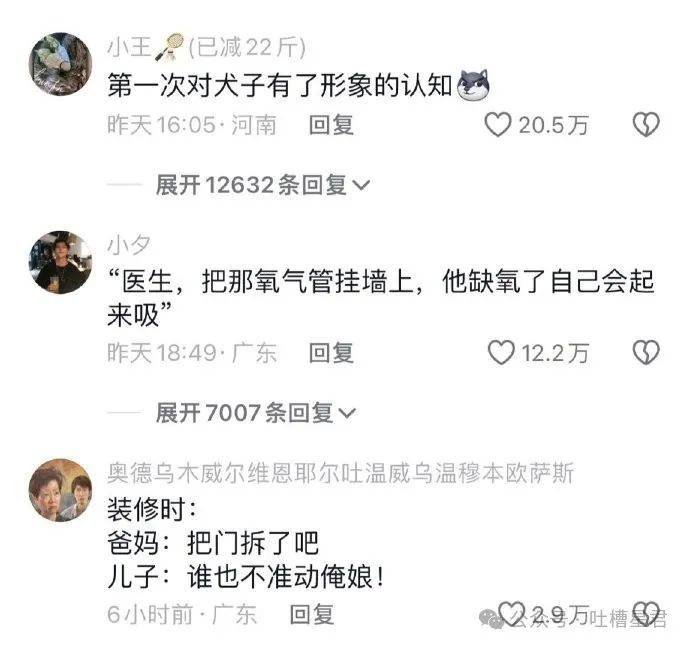This screenshot has width=690, height=647.
Task: Open username 奥德乌木威尔维恩耶尔吐温威乌温穆本欧萨斯 profile
Action: tap(340, 471)
